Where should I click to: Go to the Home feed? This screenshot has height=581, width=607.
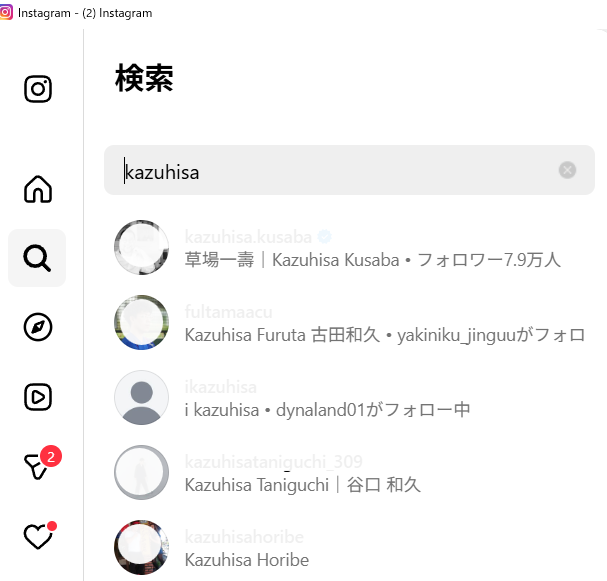tap(38, 189)
